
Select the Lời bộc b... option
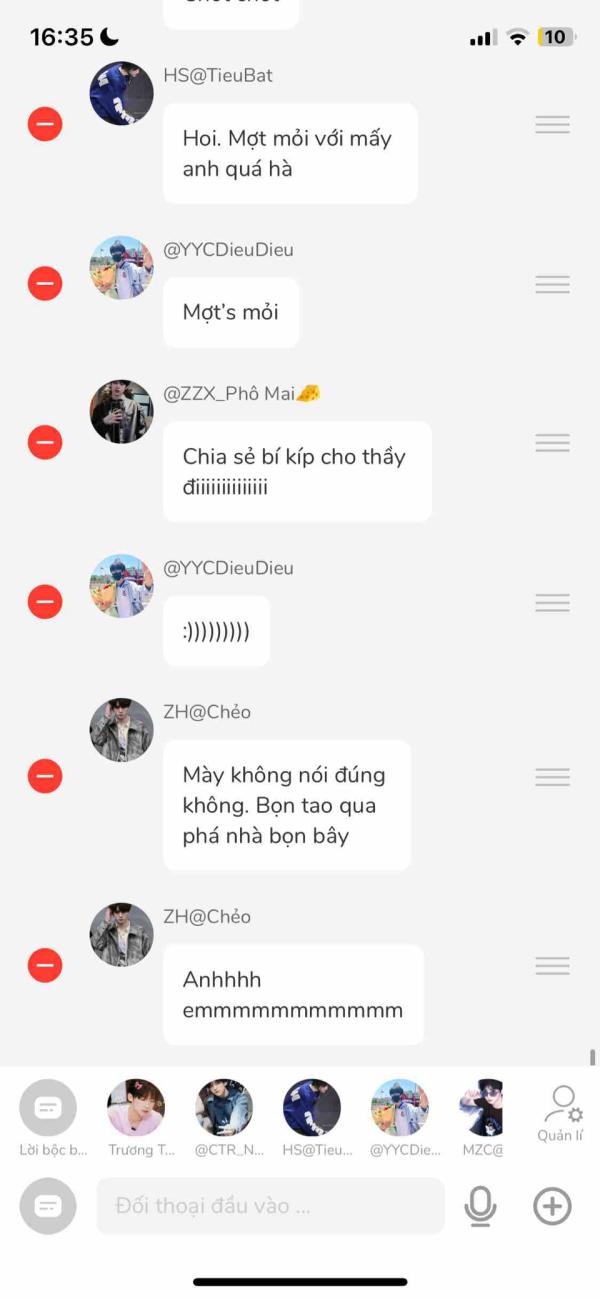[48, 1108]
